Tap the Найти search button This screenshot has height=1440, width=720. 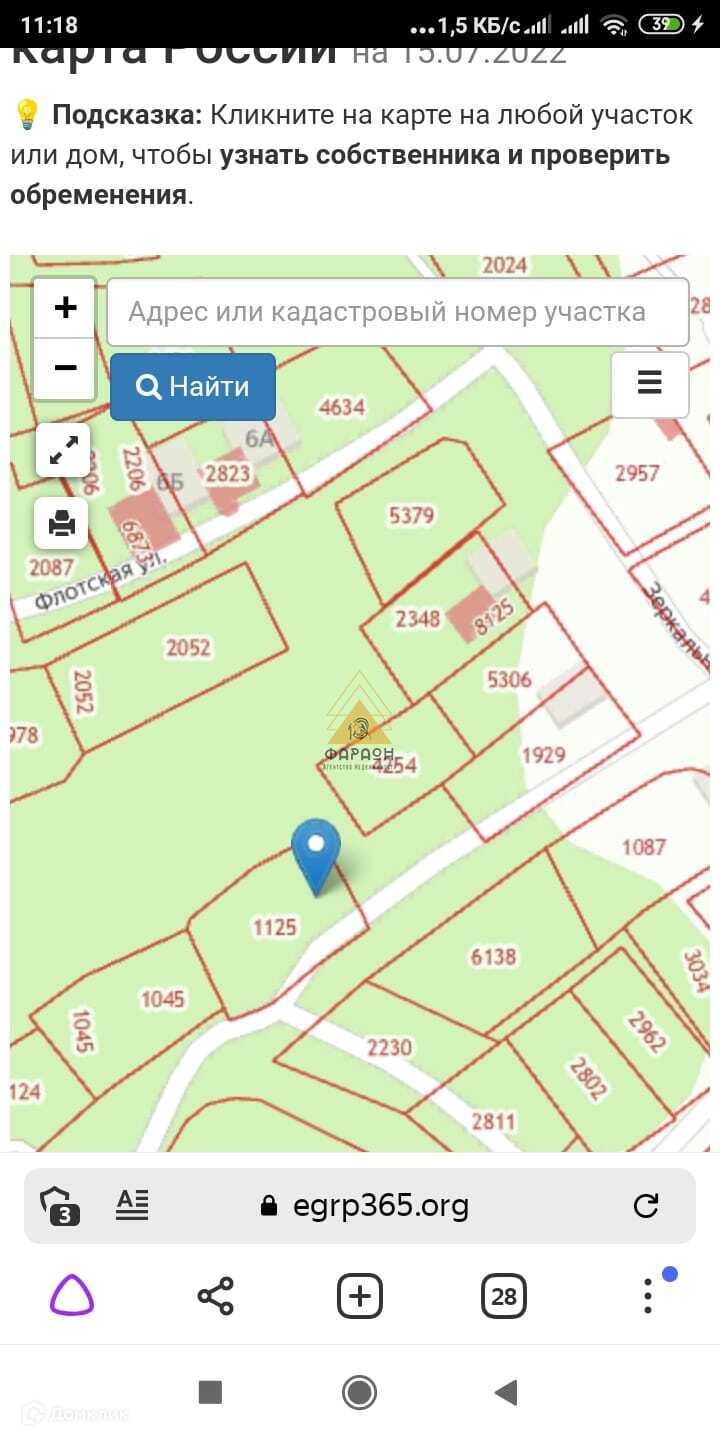click(193, 387)
